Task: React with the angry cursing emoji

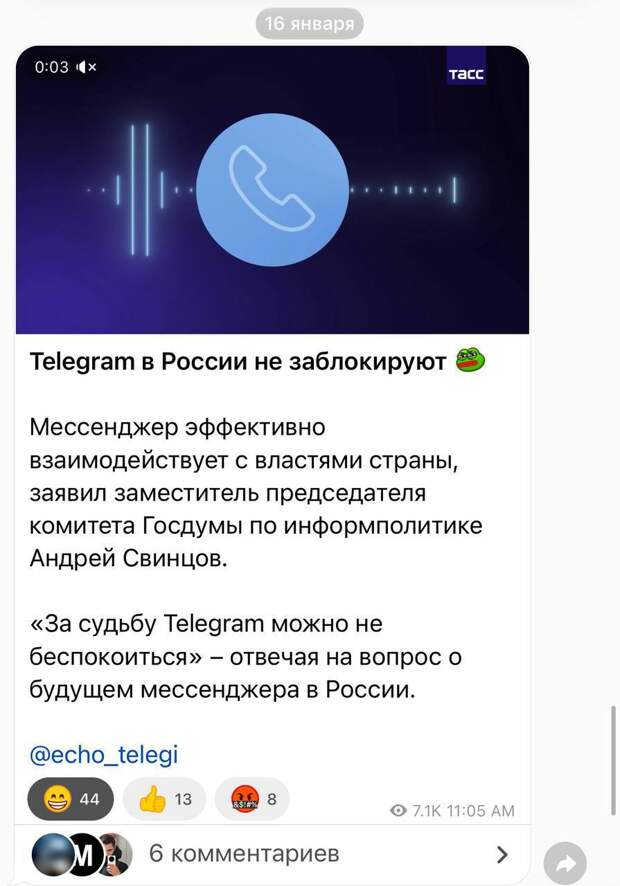Action: point(251,799)
